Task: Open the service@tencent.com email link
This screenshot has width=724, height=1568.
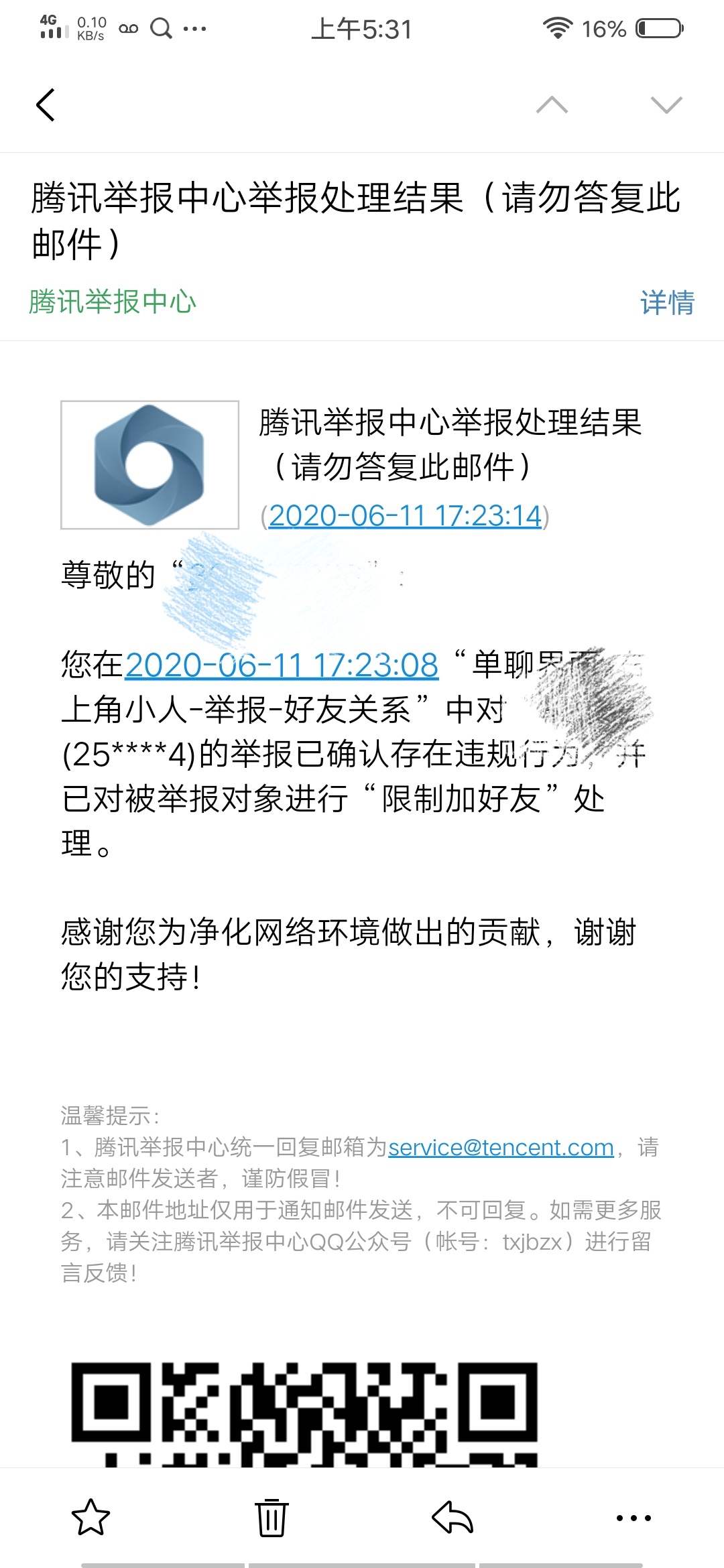Action: (501, 1147)
